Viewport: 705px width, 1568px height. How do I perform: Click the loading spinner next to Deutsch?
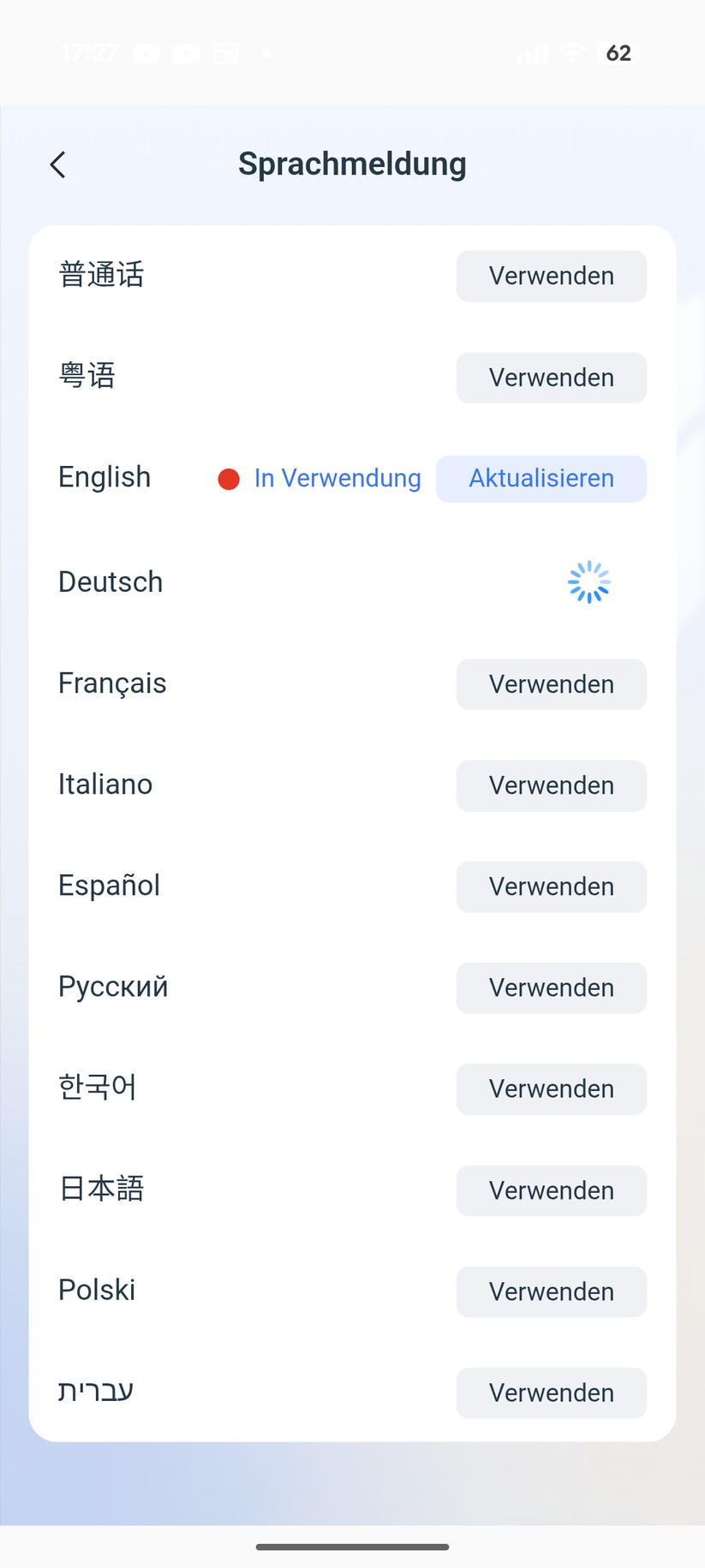pyautogui.click(x=588, y=581)
